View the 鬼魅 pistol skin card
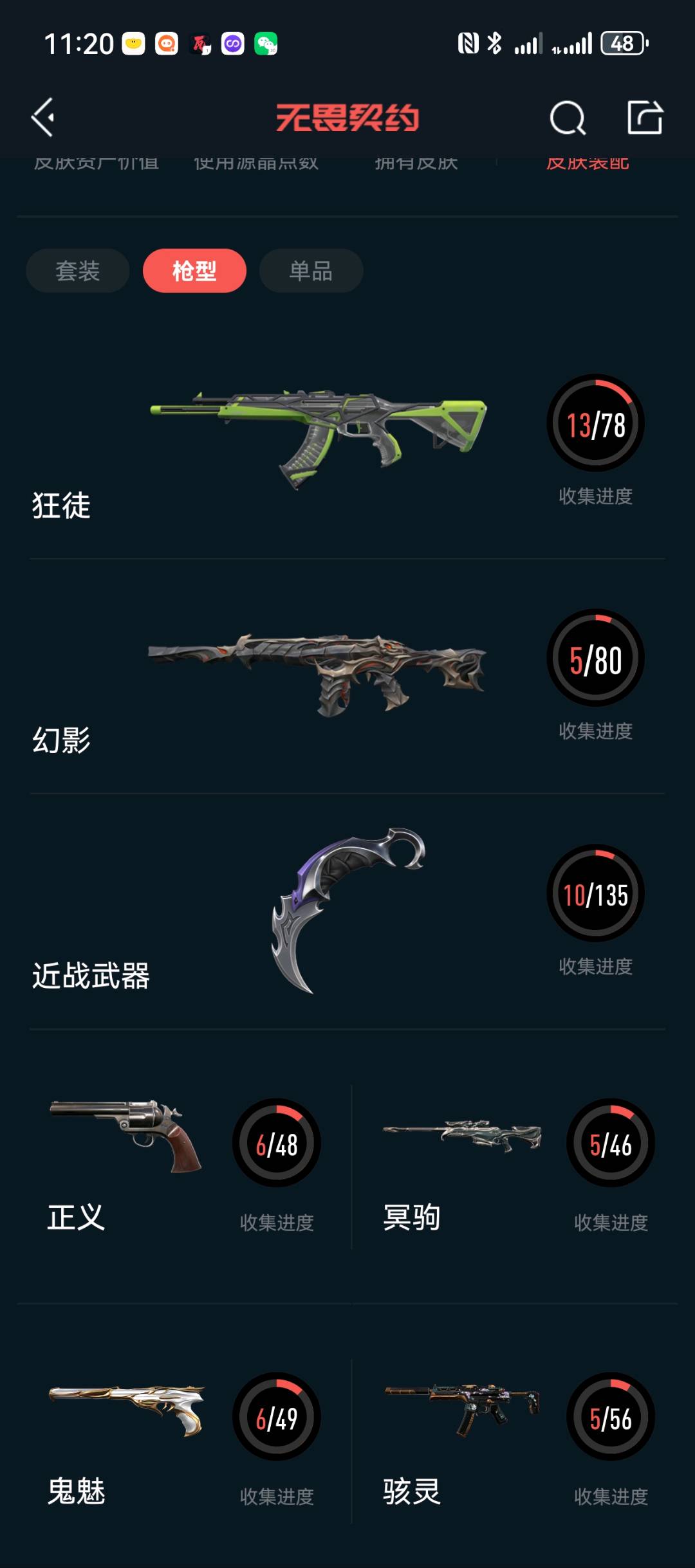 point(183,1439)
